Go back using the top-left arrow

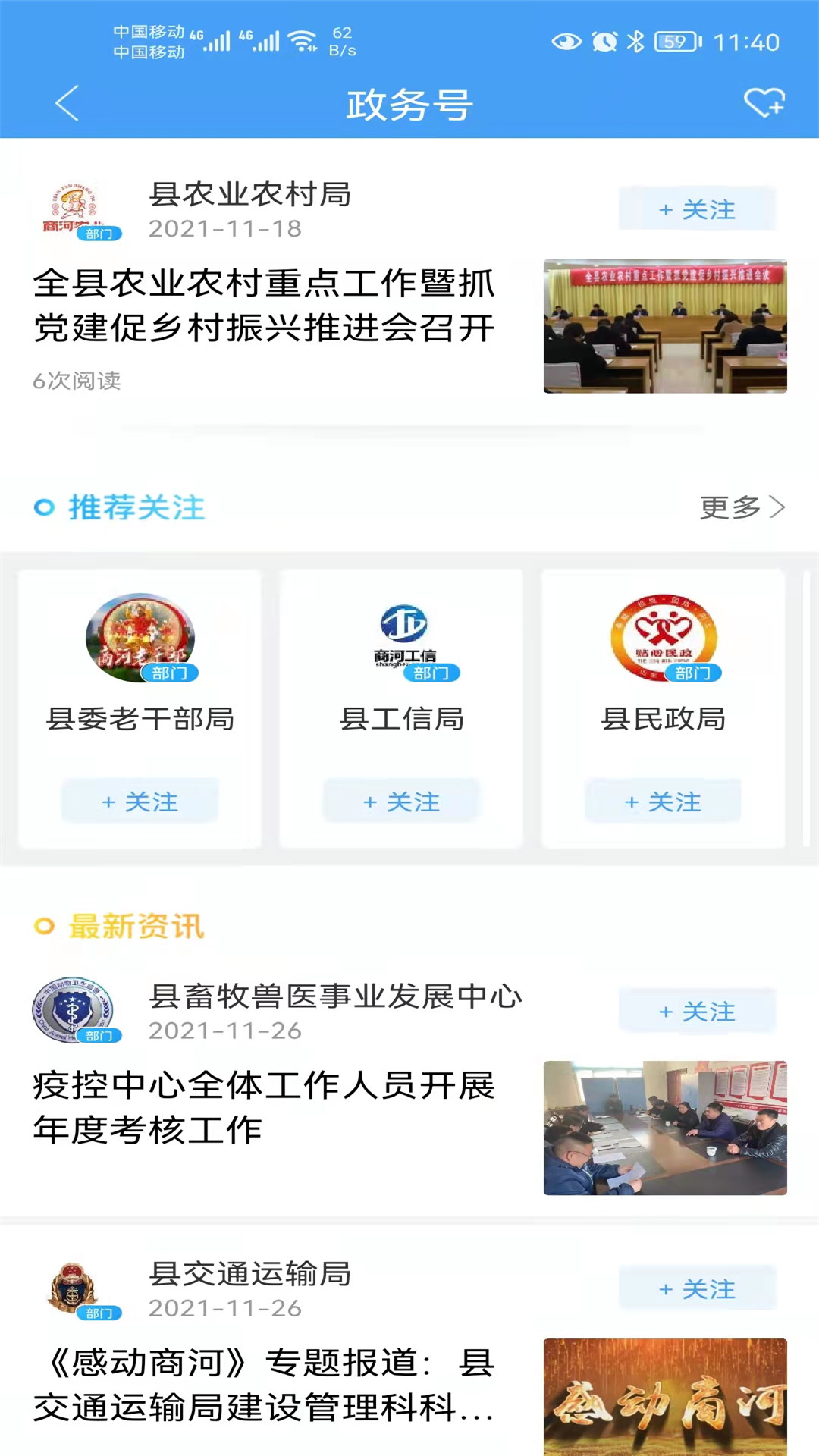pyautogui.click(x=67, y=104)
